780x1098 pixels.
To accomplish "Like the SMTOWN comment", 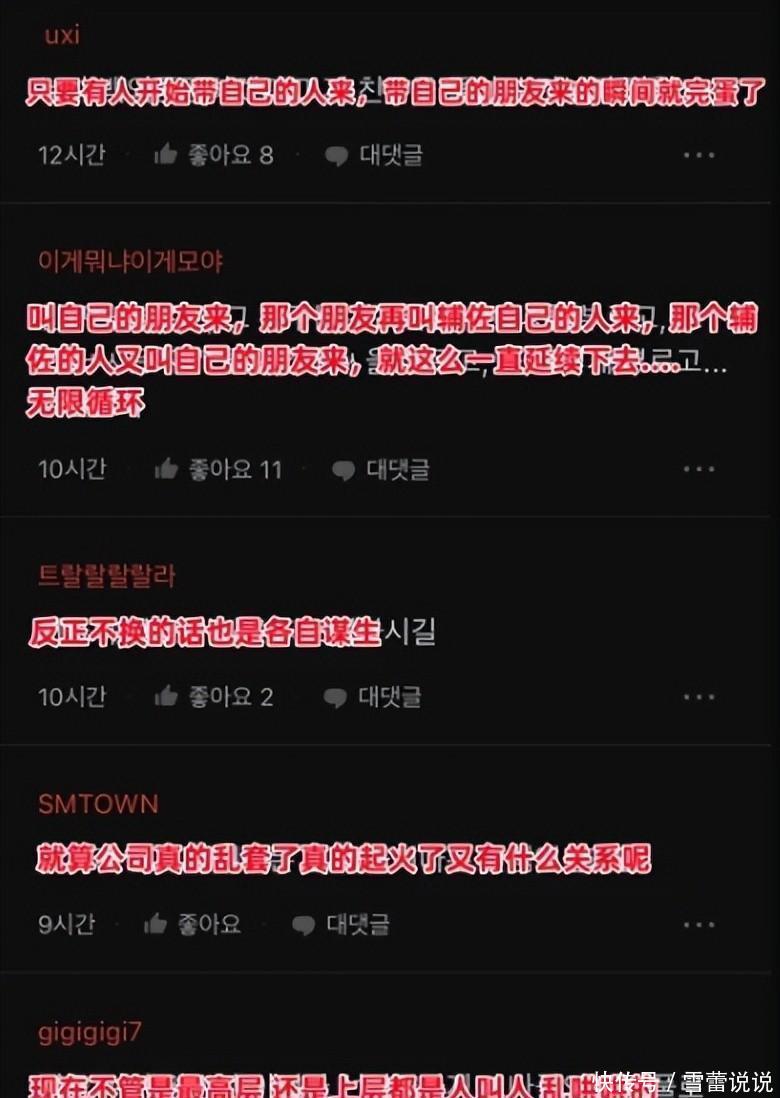I will tap(192, 925).
